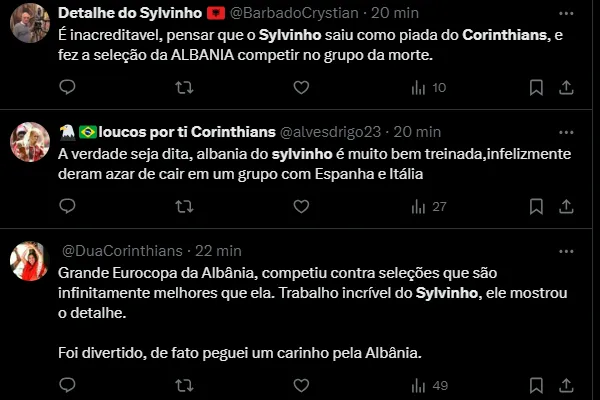600x400 pixels.
Task: Reply to Detalhe do Sylvinho's tweet
Action: [67, 88]
